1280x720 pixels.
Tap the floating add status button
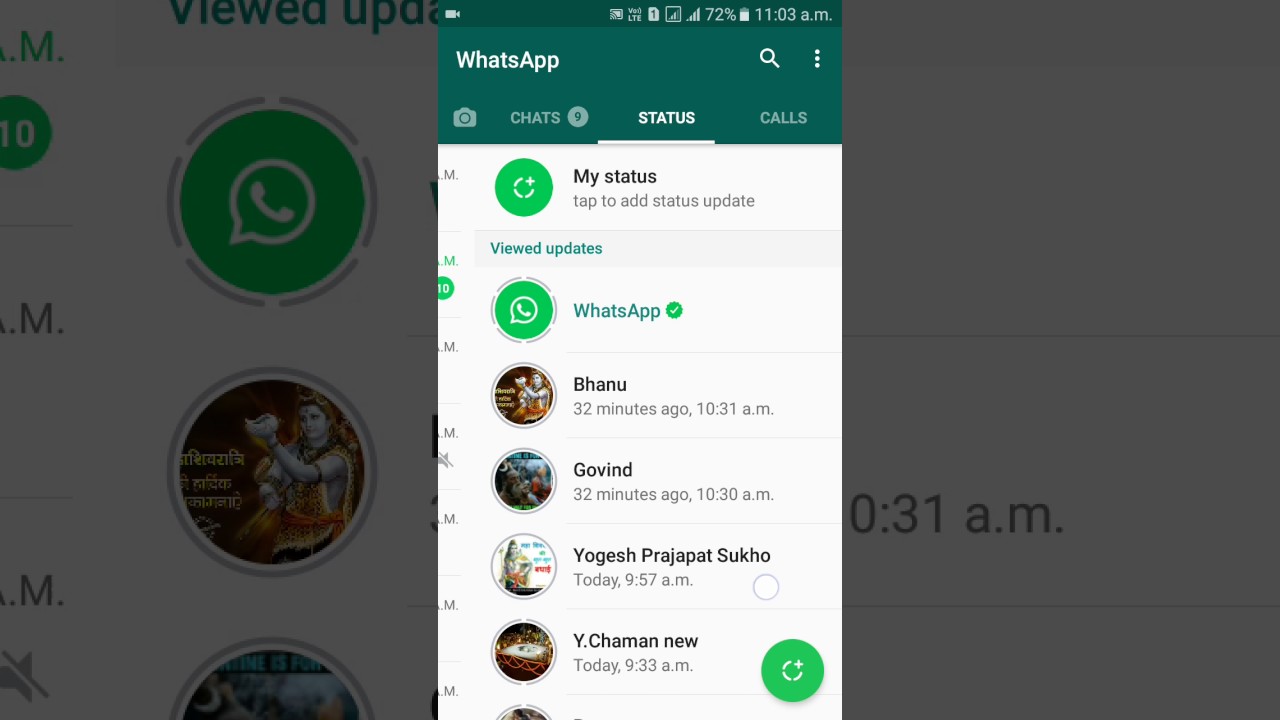coord(792,670)
